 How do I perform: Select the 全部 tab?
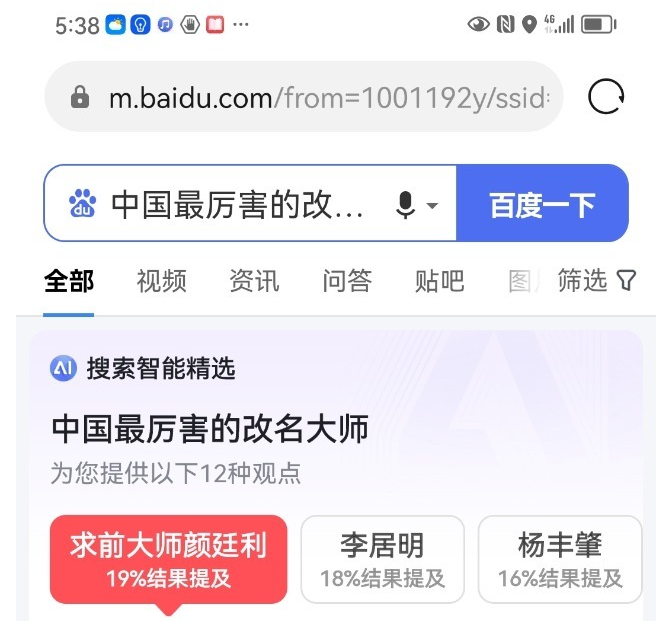[69, 281]
